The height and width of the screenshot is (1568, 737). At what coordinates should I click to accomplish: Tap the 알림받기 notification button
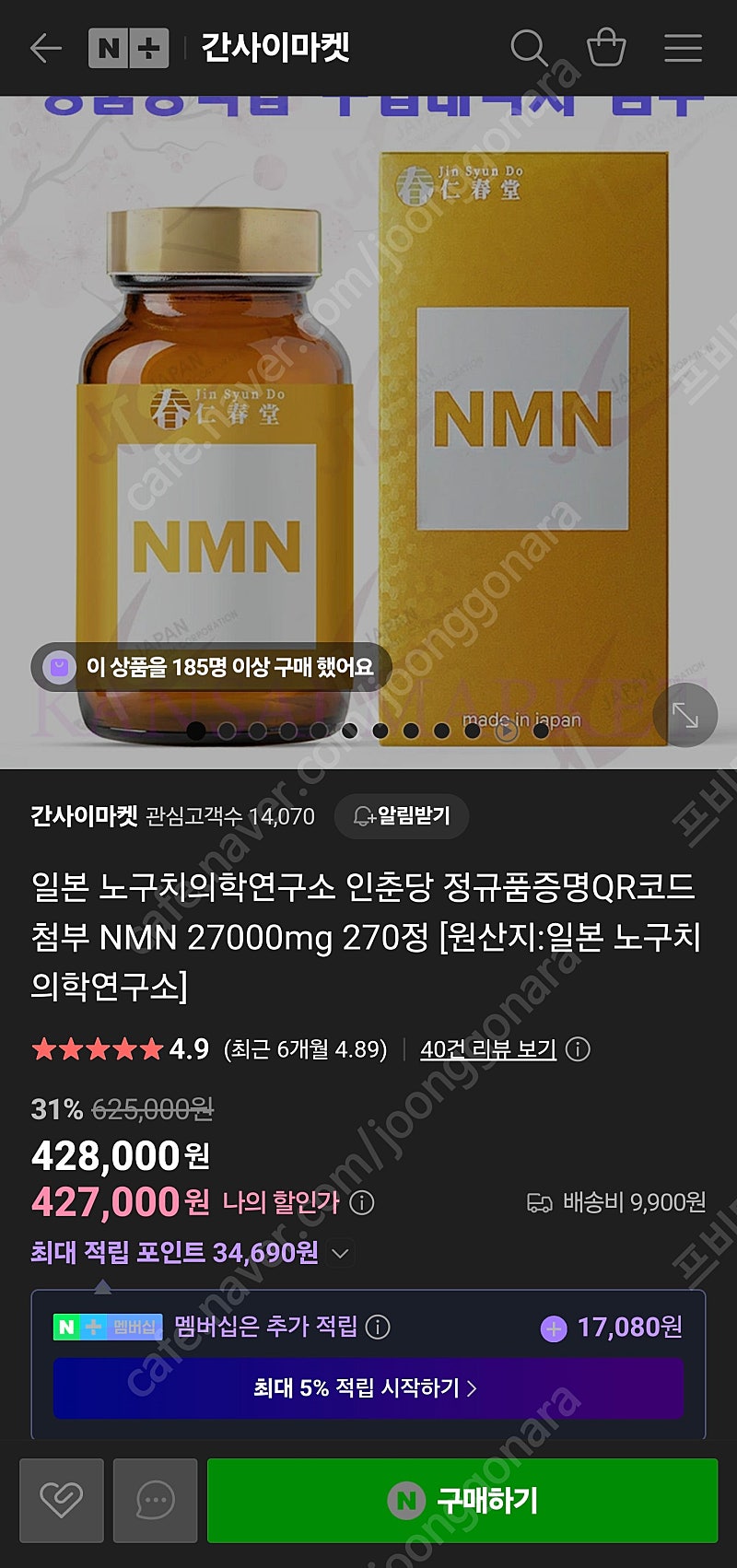(x=402, y=816)
